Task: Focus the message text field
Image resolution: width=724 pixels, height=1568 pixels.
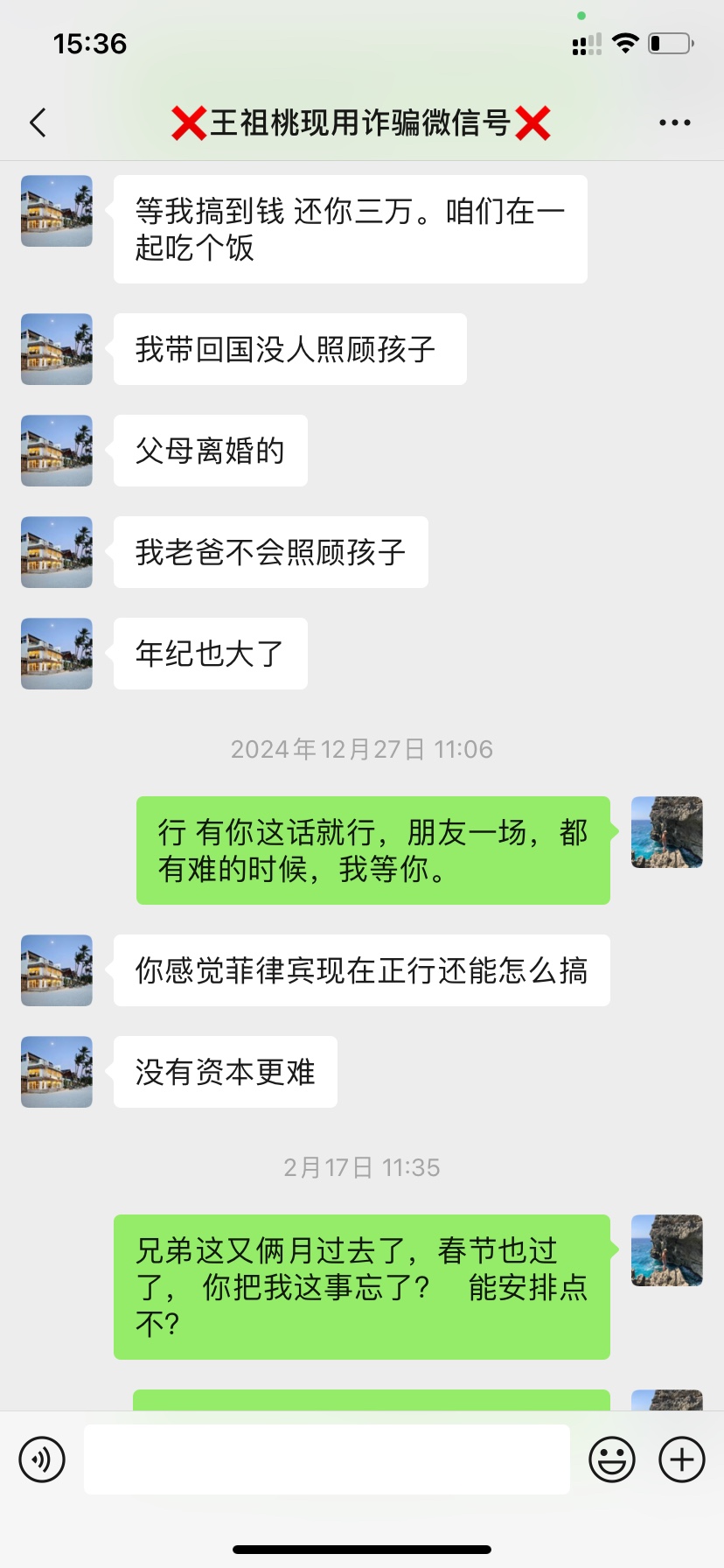Action: [327, 1459]
